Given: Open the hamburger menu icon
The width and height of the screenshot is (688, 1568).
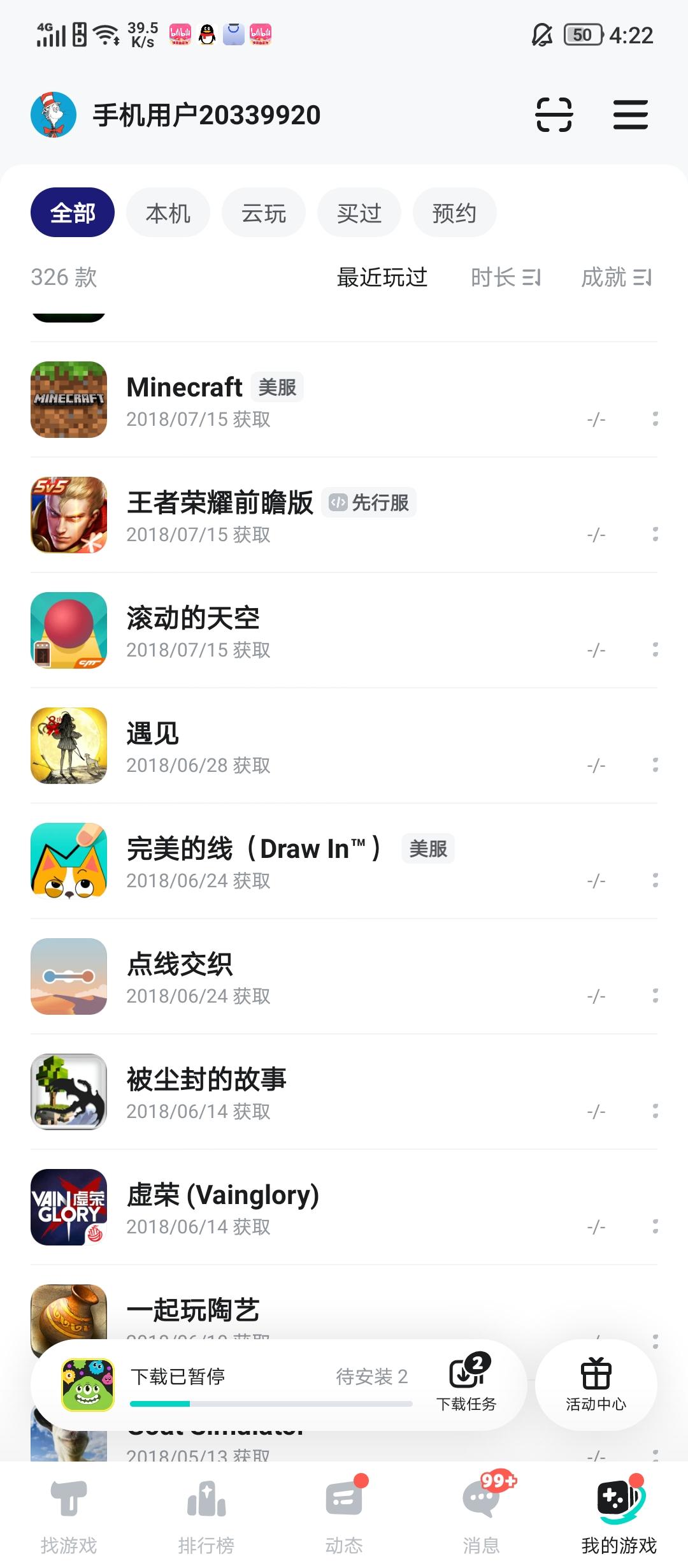Looking at the screenshot, I should pyautogui.click(x=630, y=115).
